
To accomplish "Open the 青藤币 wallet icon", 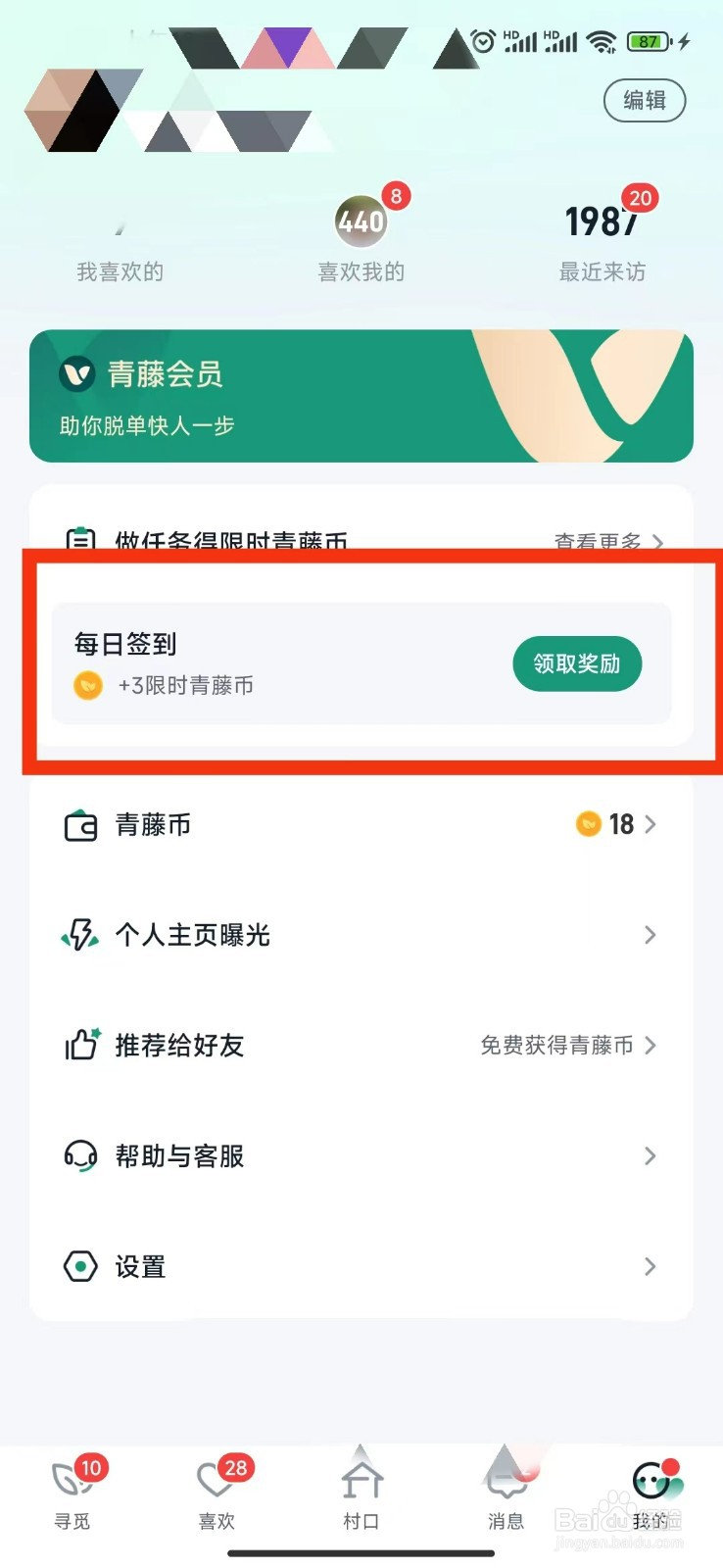I will (82, 824).
